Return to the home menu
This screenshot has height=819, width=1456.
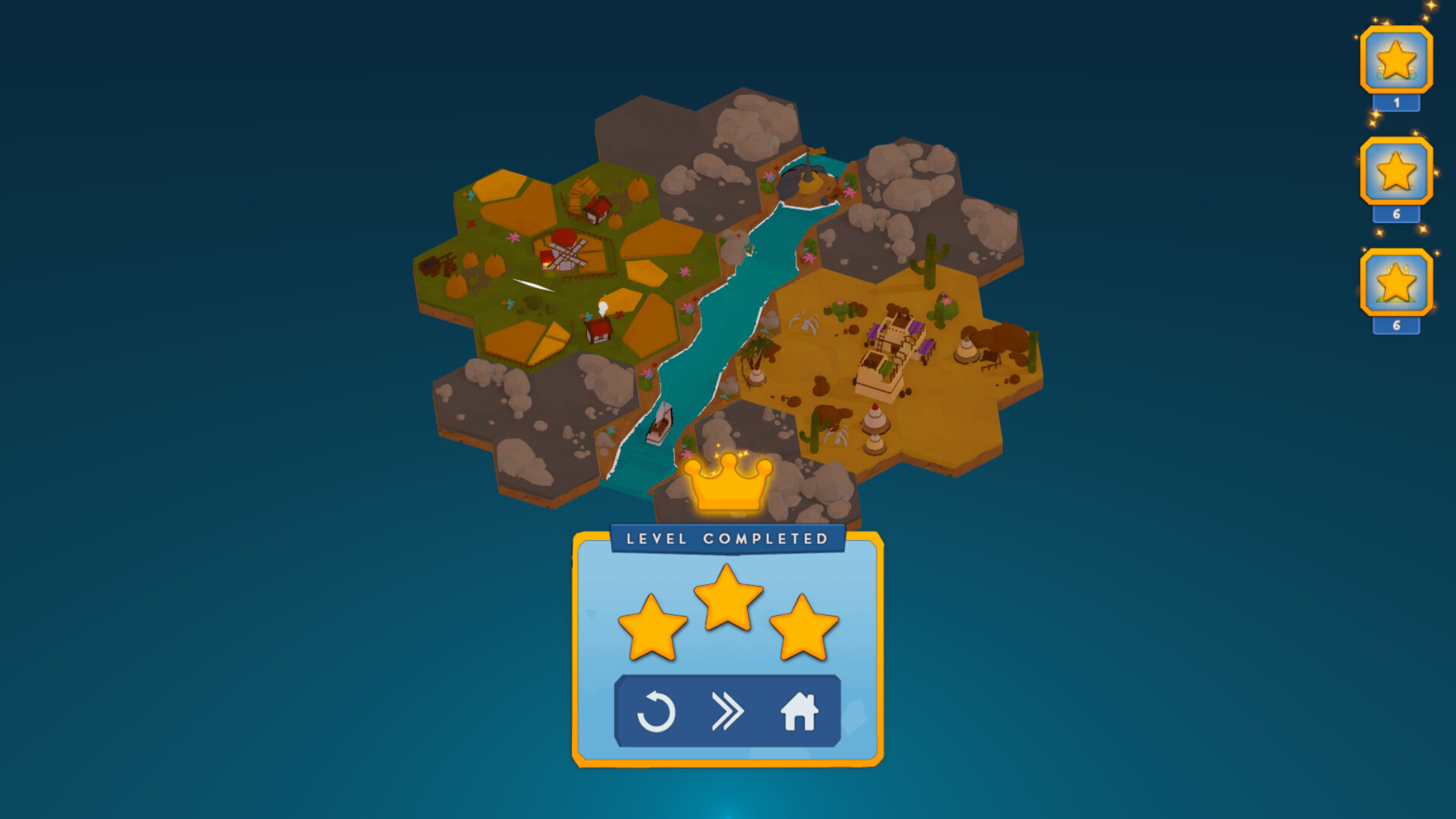(x=799, y=711)
